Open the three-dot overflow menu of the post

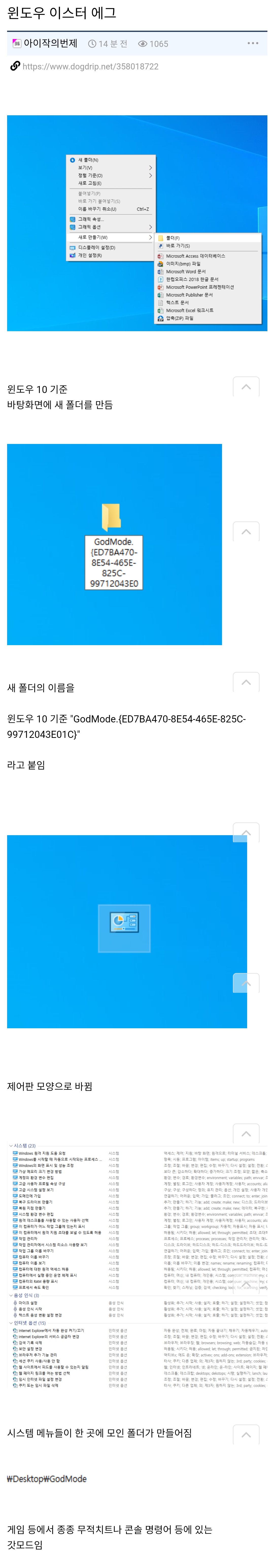[253, 43]
